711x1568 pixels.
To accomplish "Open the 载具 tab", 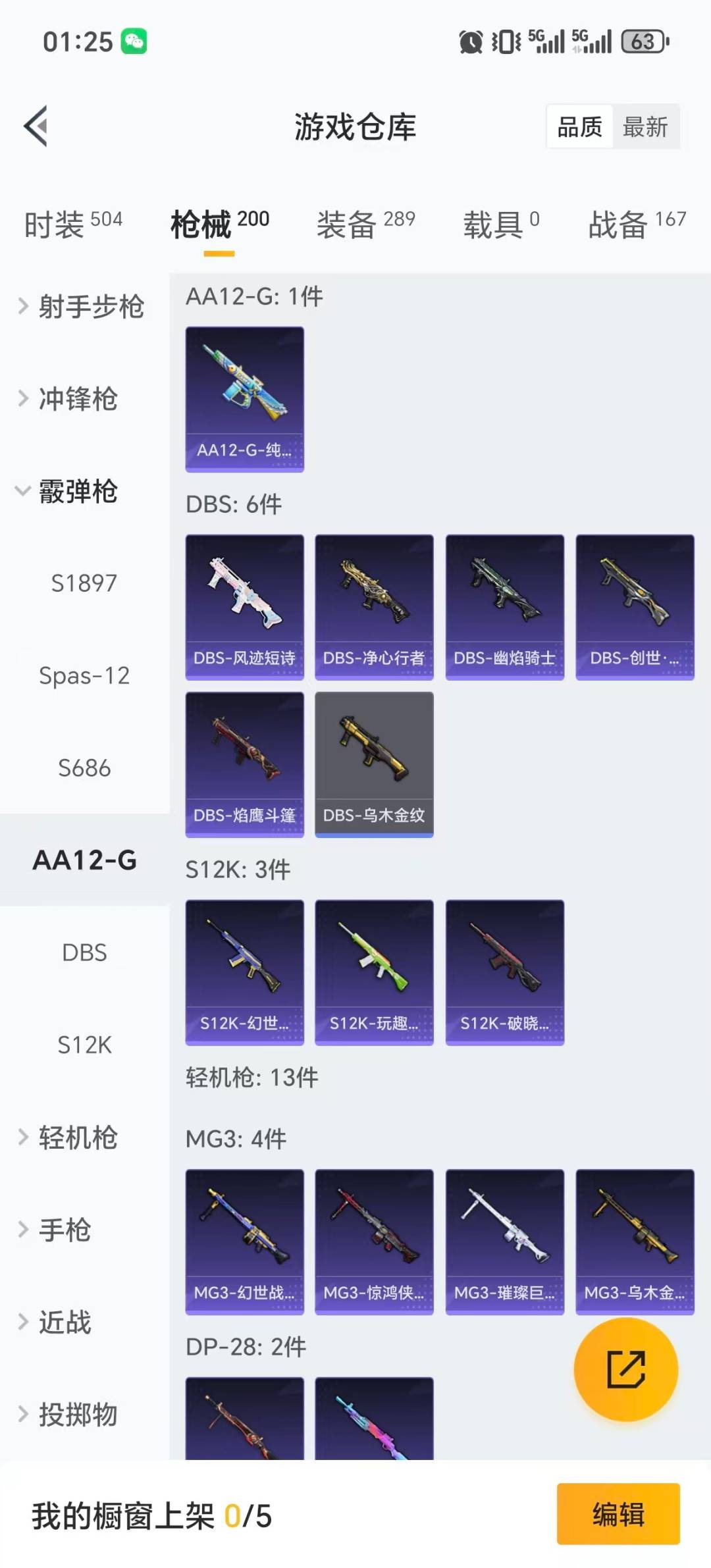I will point(501,224).
